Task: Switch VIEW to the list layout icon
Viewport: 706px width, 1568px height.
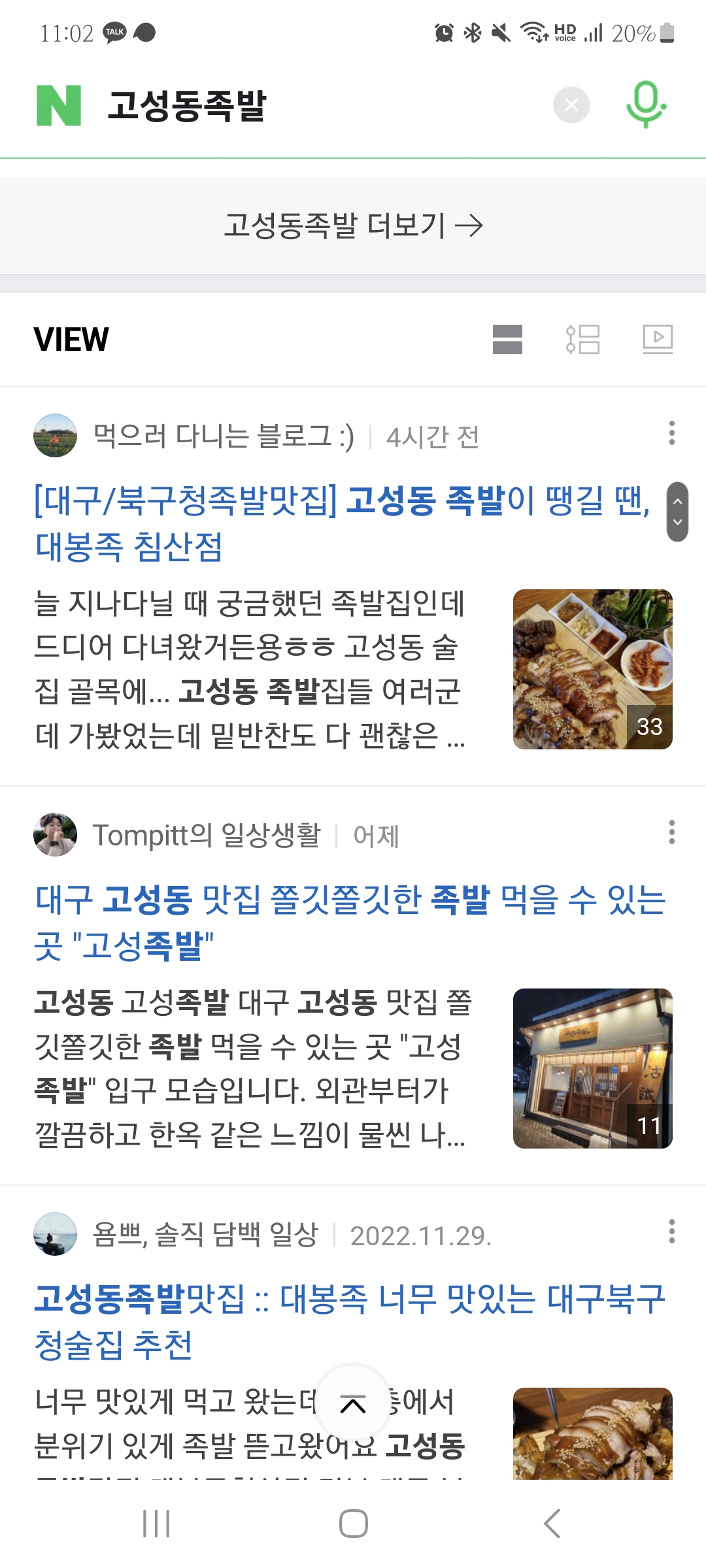Action: pyautogui.click(x=507, y=339)
